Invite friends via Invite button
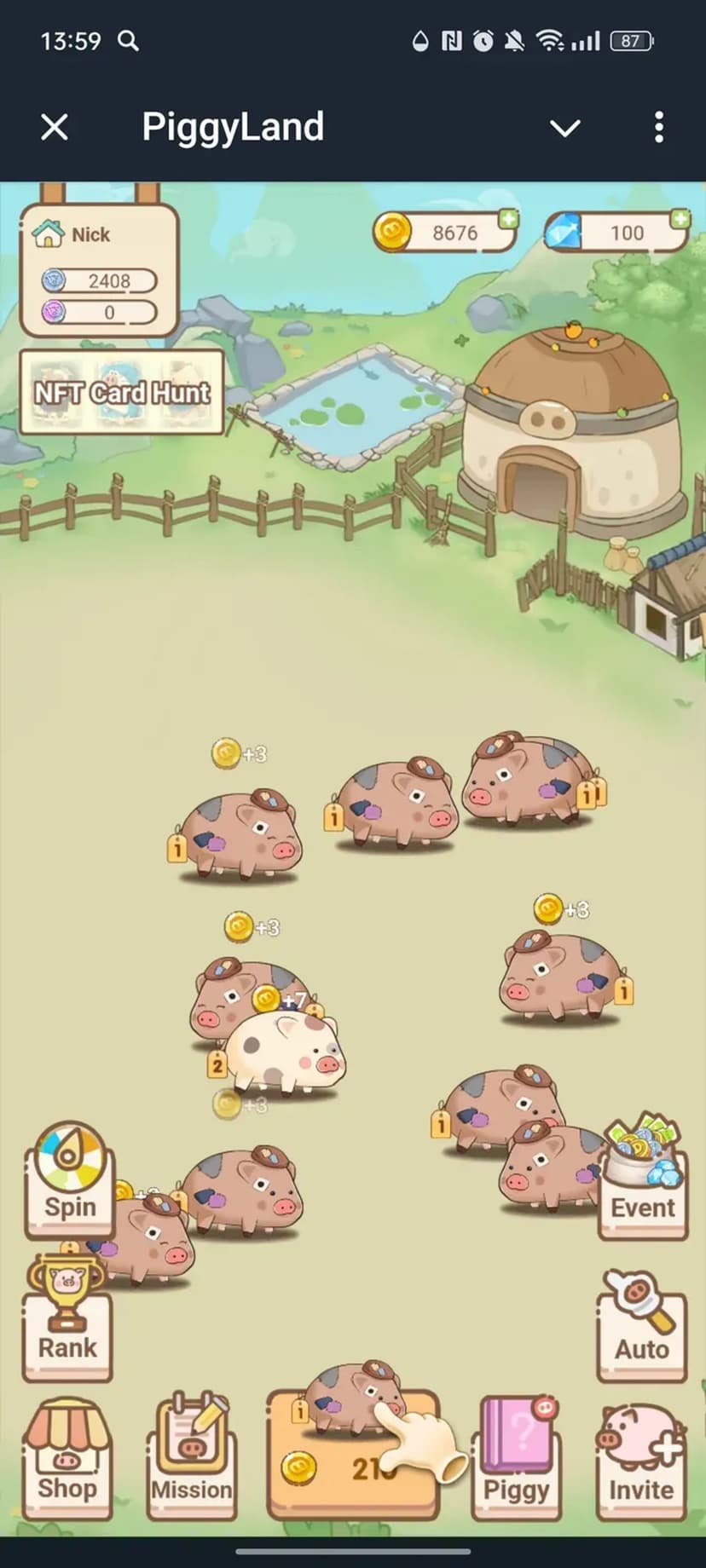706x1568 pixels. [641, 1461]
